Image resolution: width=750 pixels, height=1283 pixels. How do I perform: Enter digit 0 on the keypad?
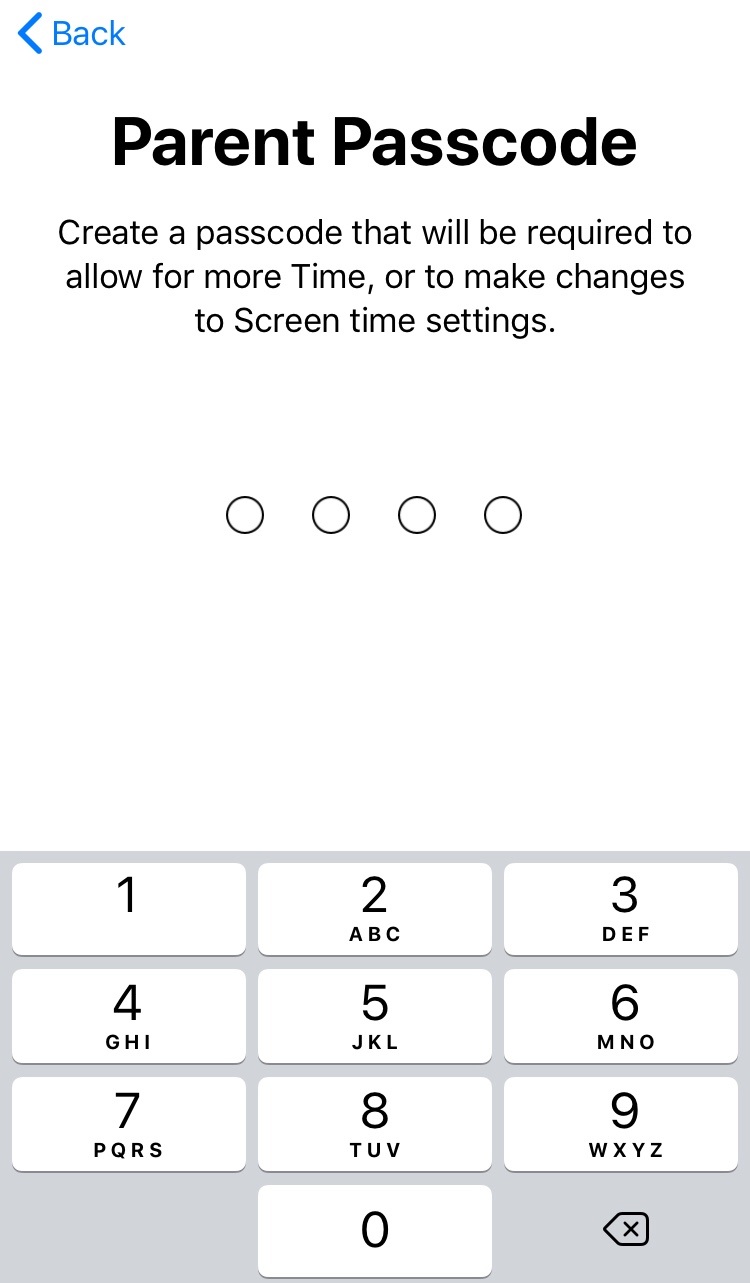[x=375, y=1231]
